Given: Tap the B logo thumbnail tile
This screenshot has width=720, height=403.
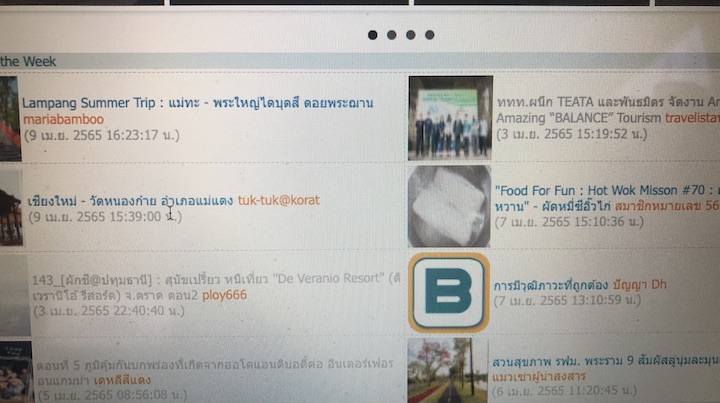Looking at the screenshot, I should (449, 292).
